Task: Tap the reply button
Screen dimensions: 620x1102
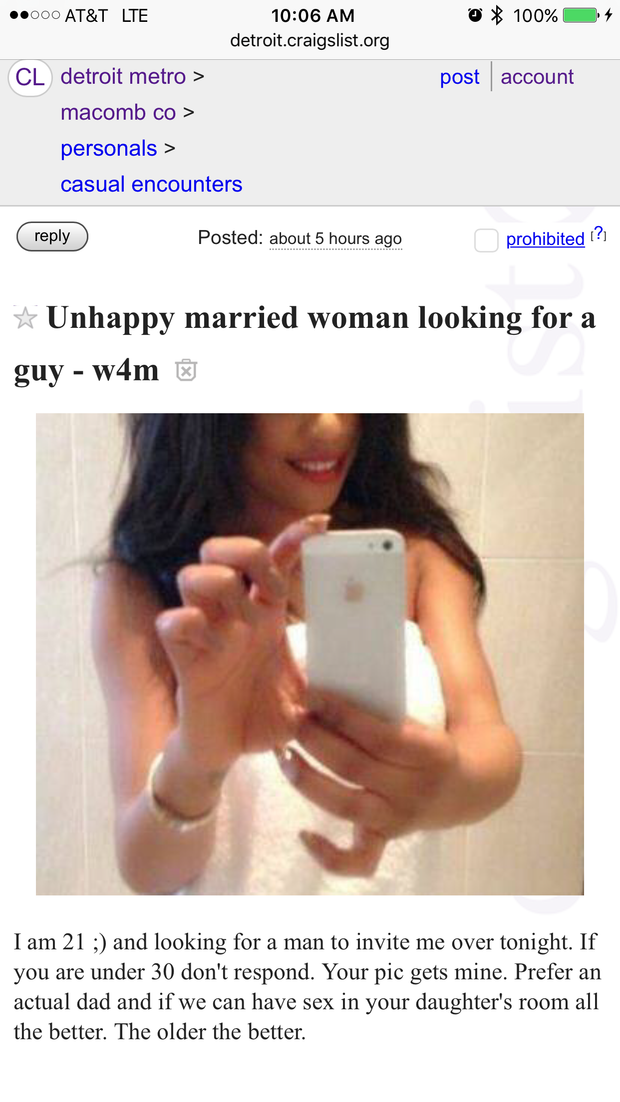Action: (x=52, y=237)
